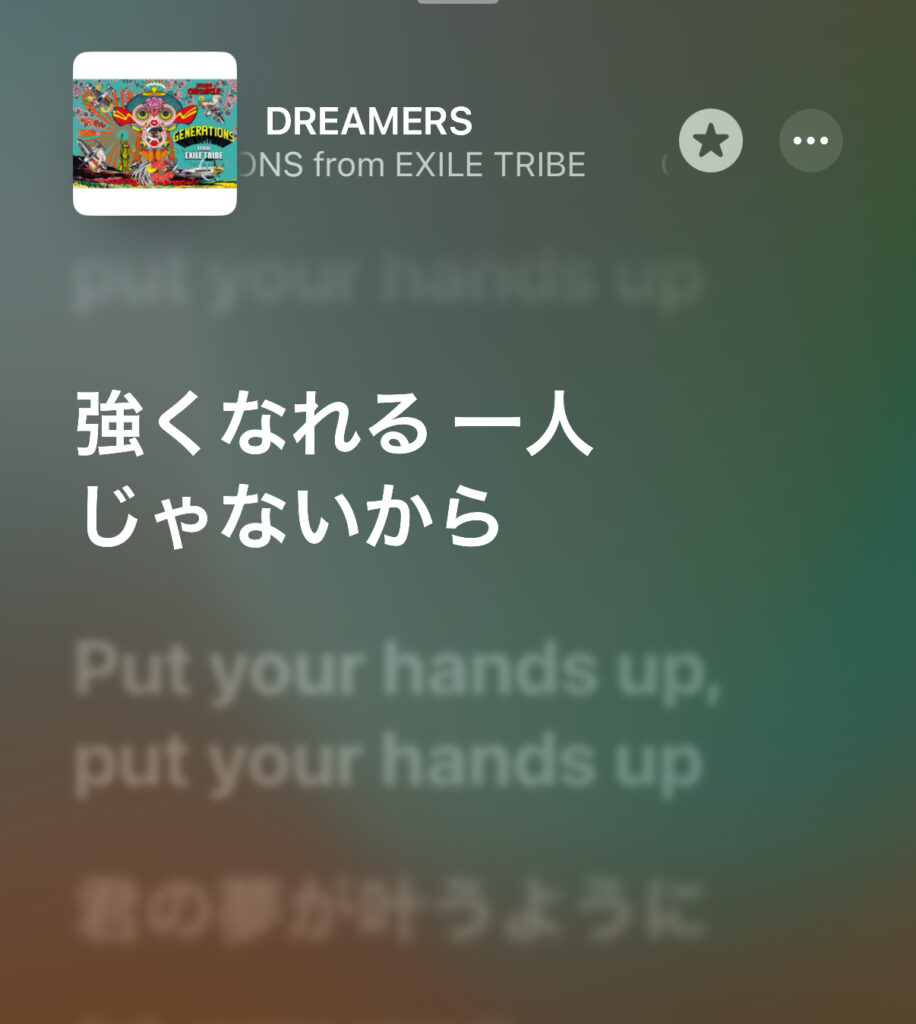Viewport: 916px width, 1024px height.
Task: Jump to the lyric 君の夢が叶うように
Action: [x=392, y=911]
